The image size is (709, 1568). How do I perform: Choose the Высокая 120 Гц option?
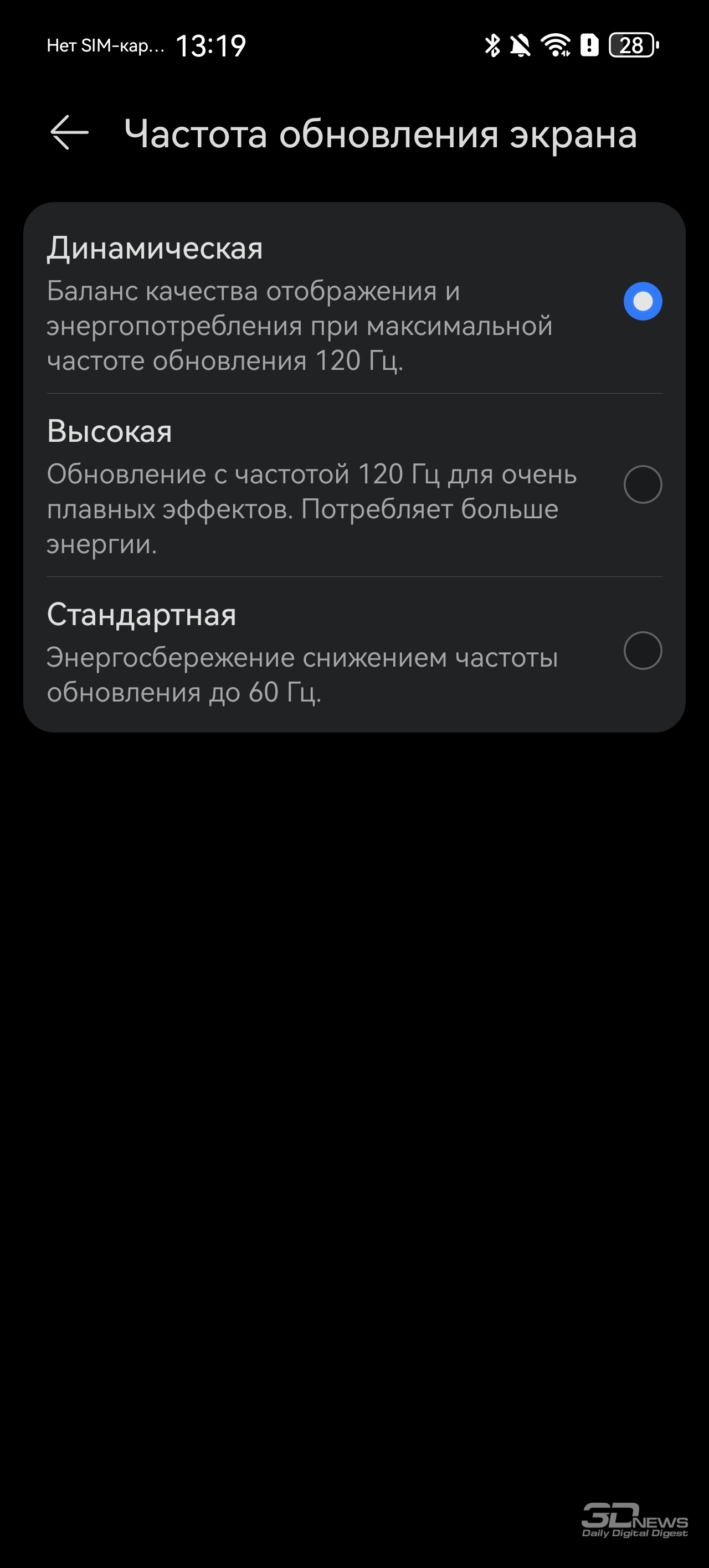(x=642, y=484)
